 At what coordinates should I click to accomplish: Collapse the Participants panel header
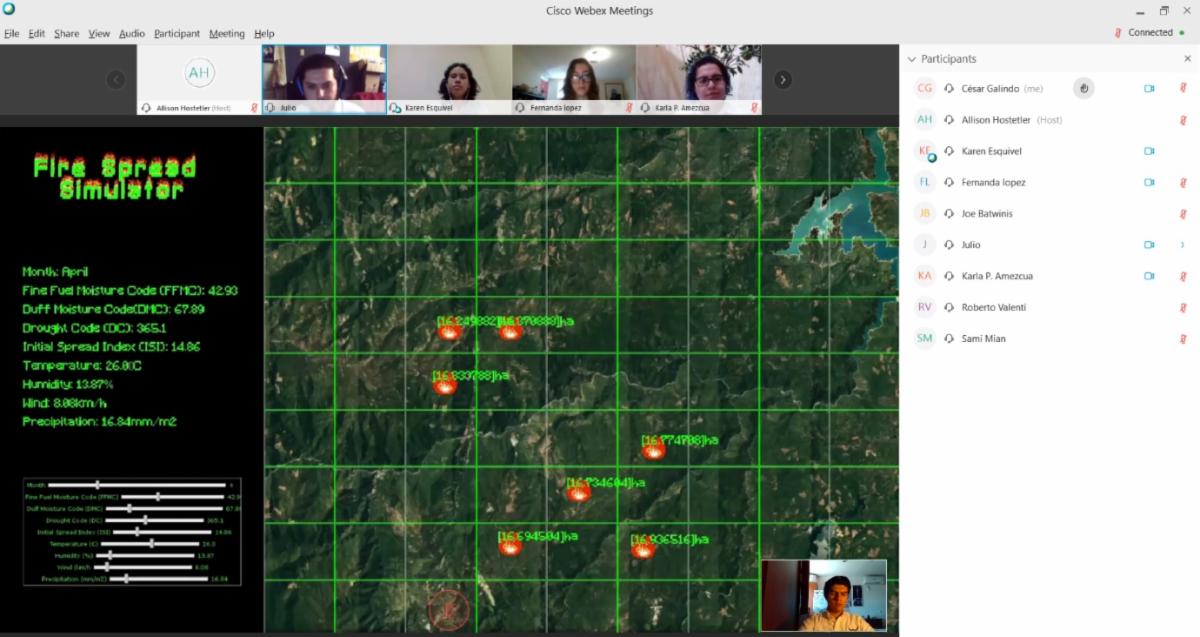coord(911,59)
